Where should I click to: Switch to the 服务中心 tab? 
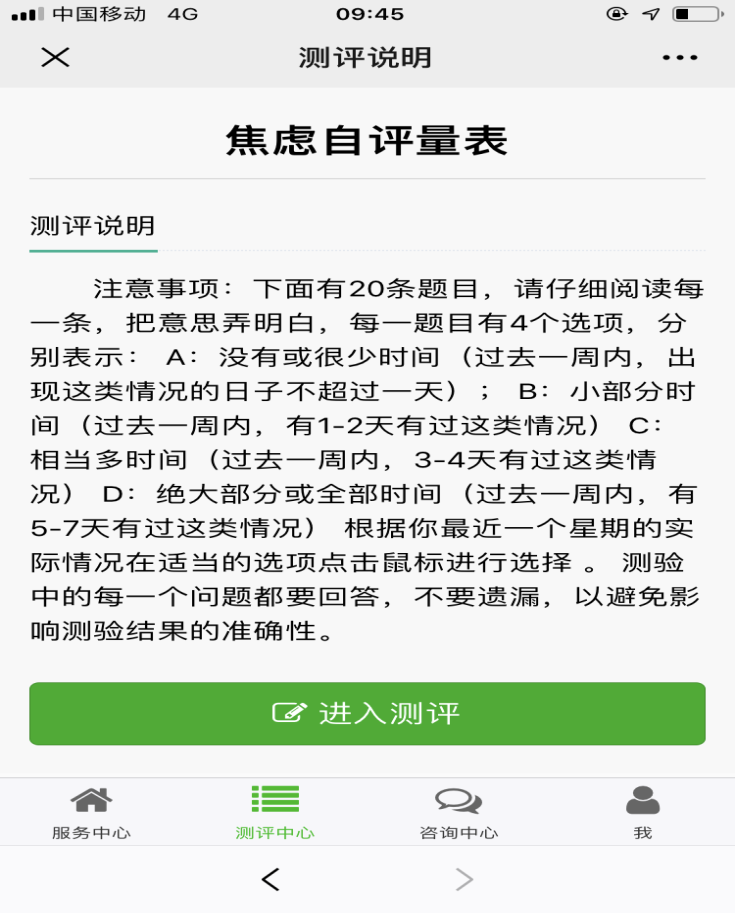[91, 812]
